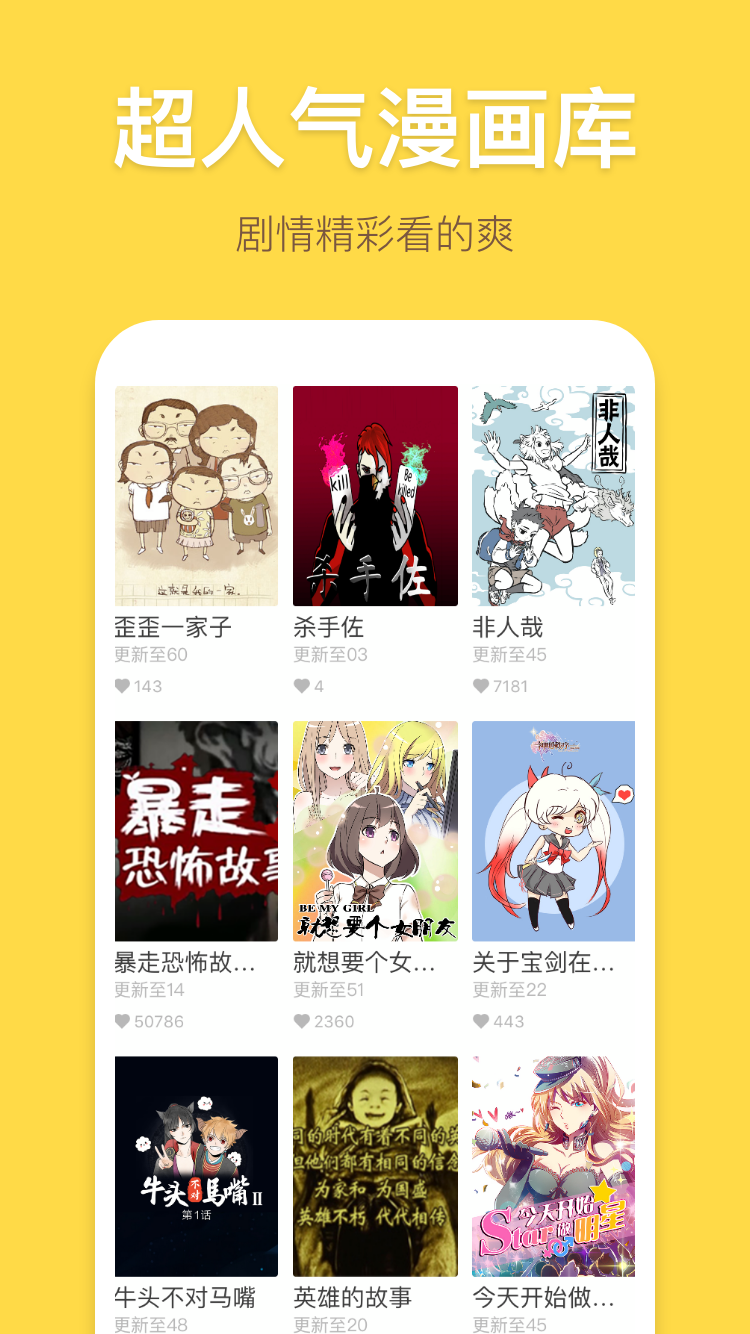The width and height of the screenshot is (750, 1334).
Task: Tap the heart showing 7181 under 非人哉
Action: pos(483,686)
